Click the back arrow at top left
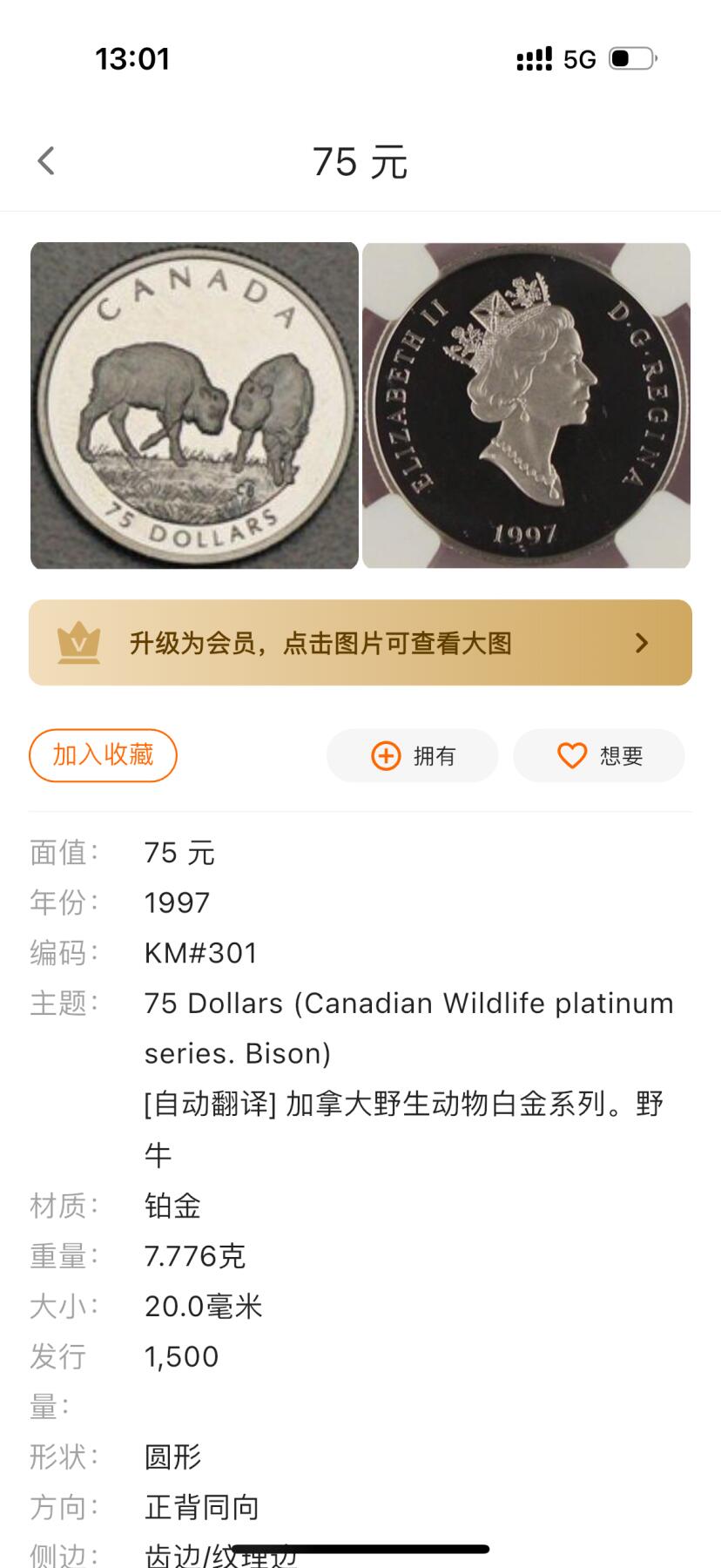Screen dimensions: 721x1568 click(x=45, y=161)
